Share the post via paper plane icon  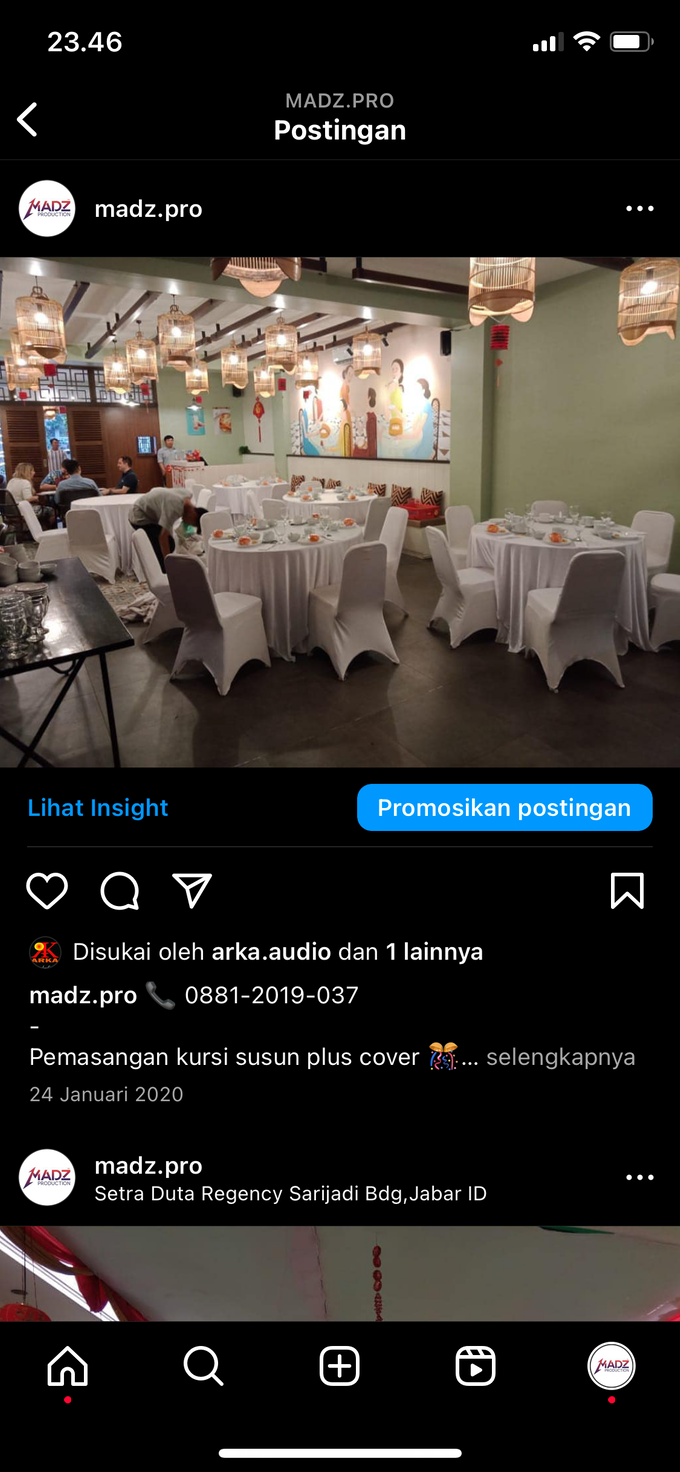point(192,891)
